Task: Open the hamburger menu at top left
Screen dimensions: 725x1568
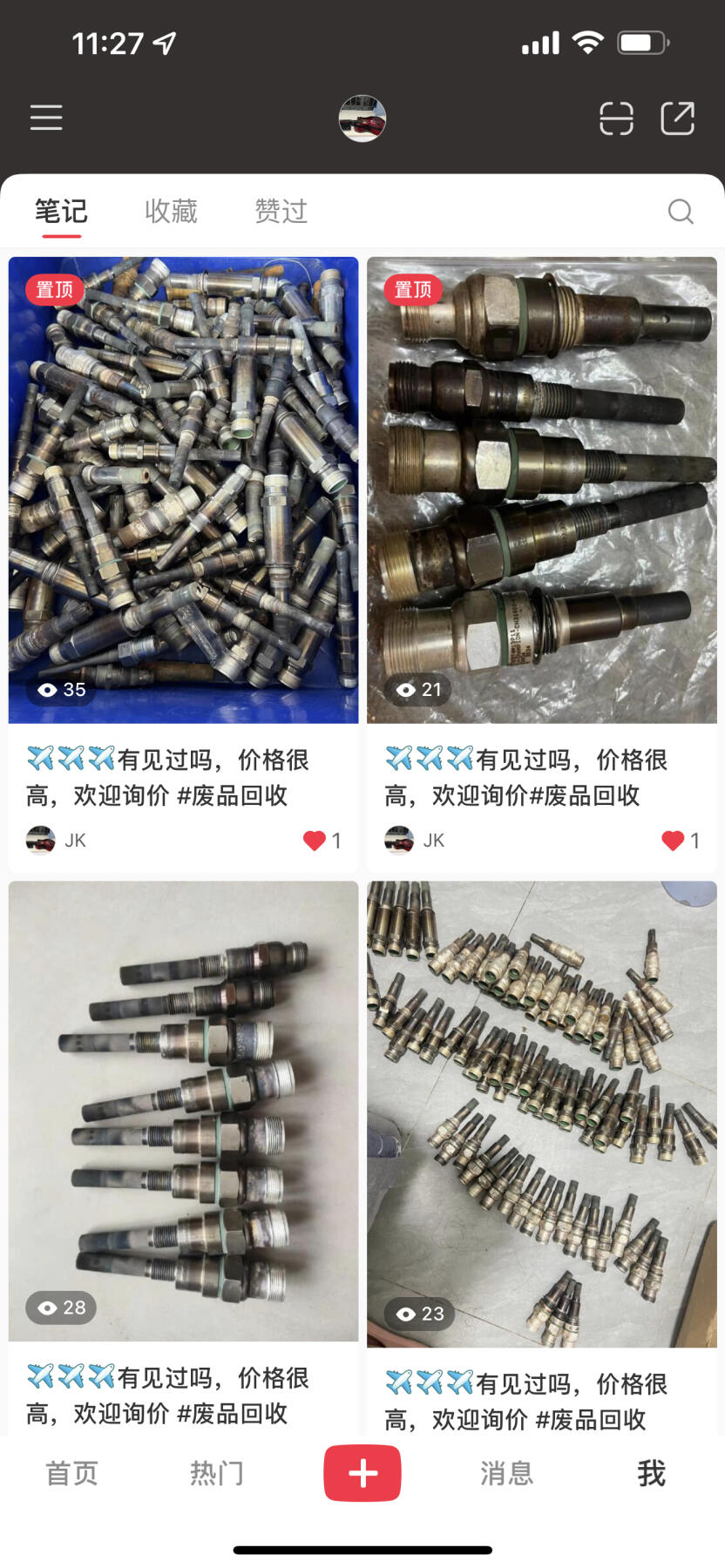Action: 46,117
